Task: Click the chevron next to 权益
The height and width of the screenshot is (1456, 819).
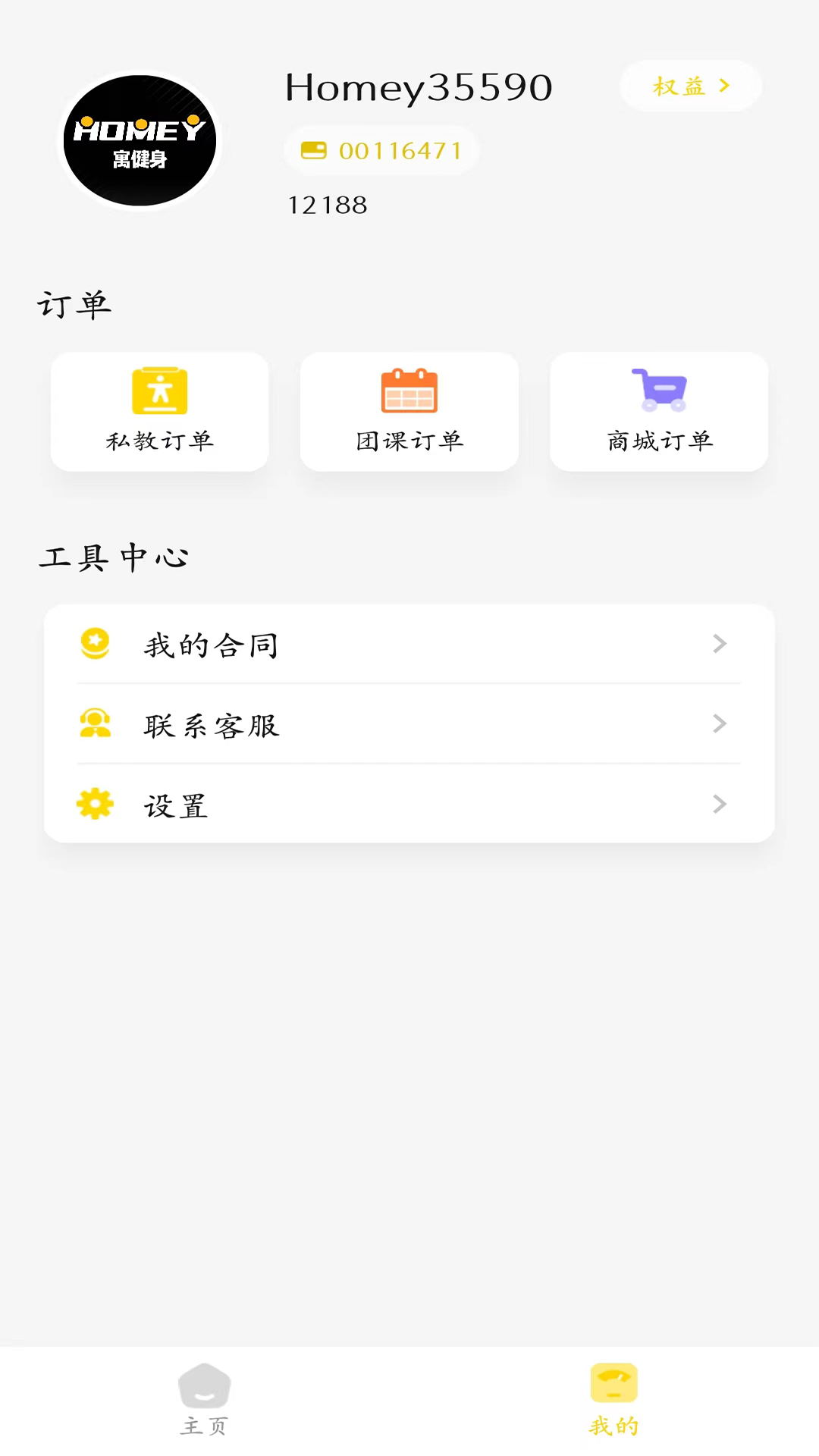Action: (x=726, y=86)
